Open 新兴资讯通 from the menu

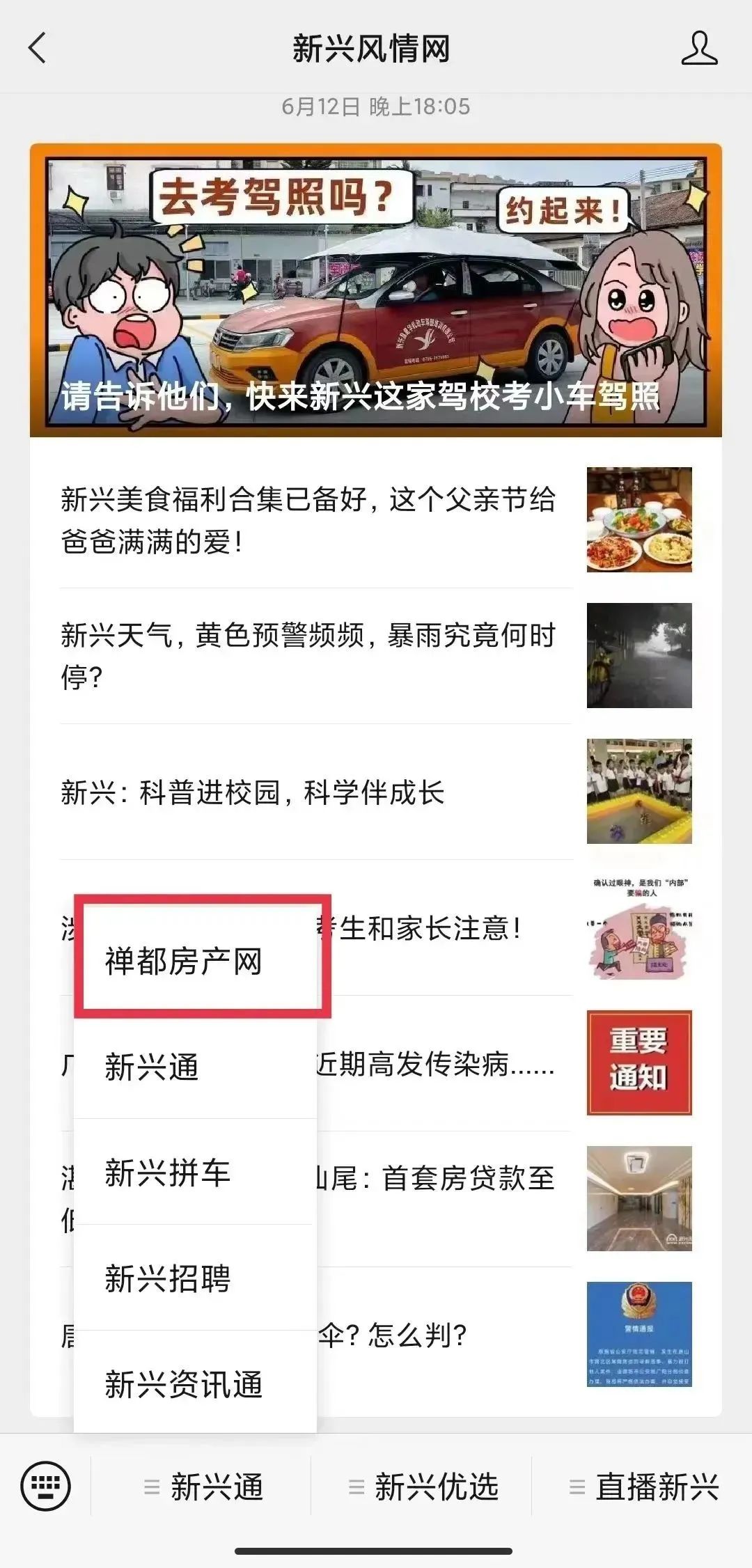pyautogui.click(x=184, y=1384)
